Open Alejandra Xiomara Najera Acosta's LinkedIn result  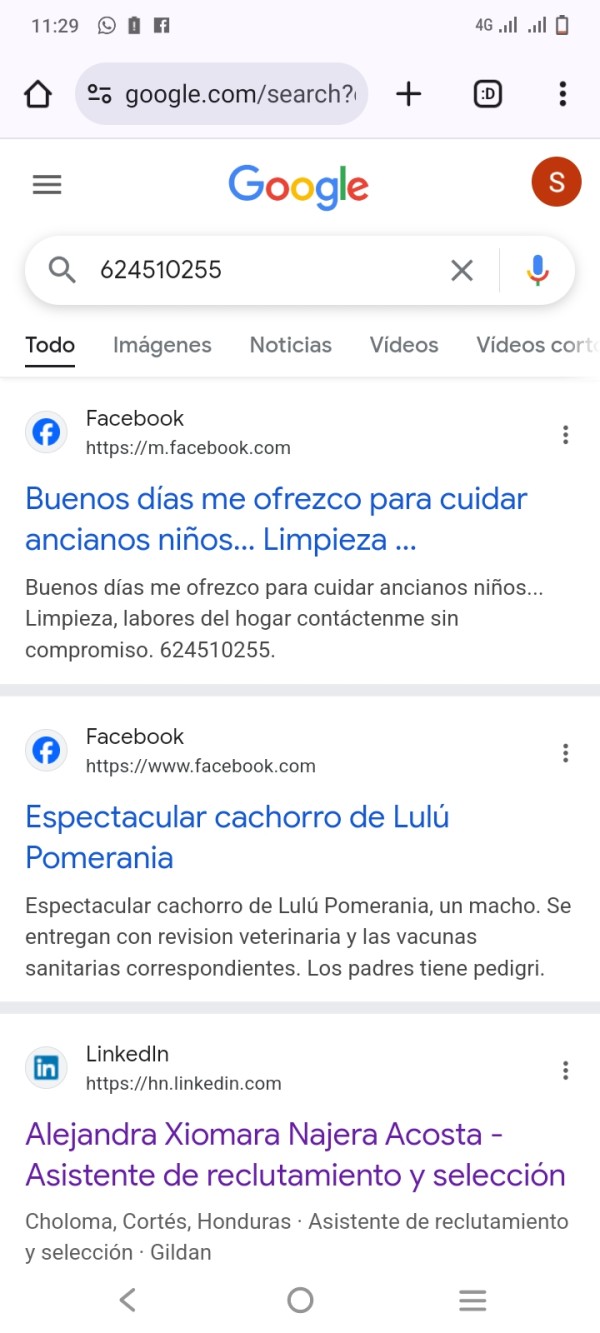[x=295, y=1155]
